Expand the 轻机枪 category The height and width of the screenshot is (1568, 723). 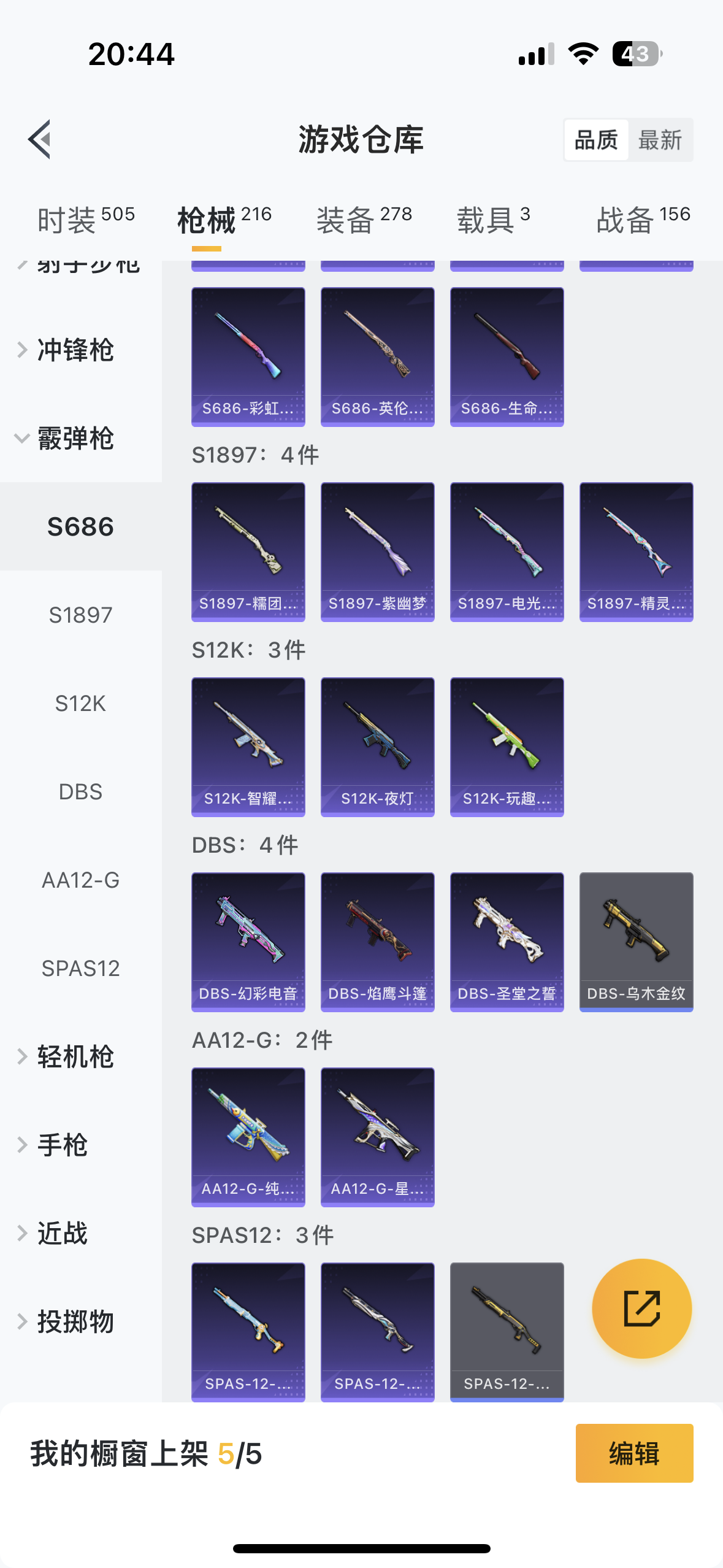(75, 1057)
